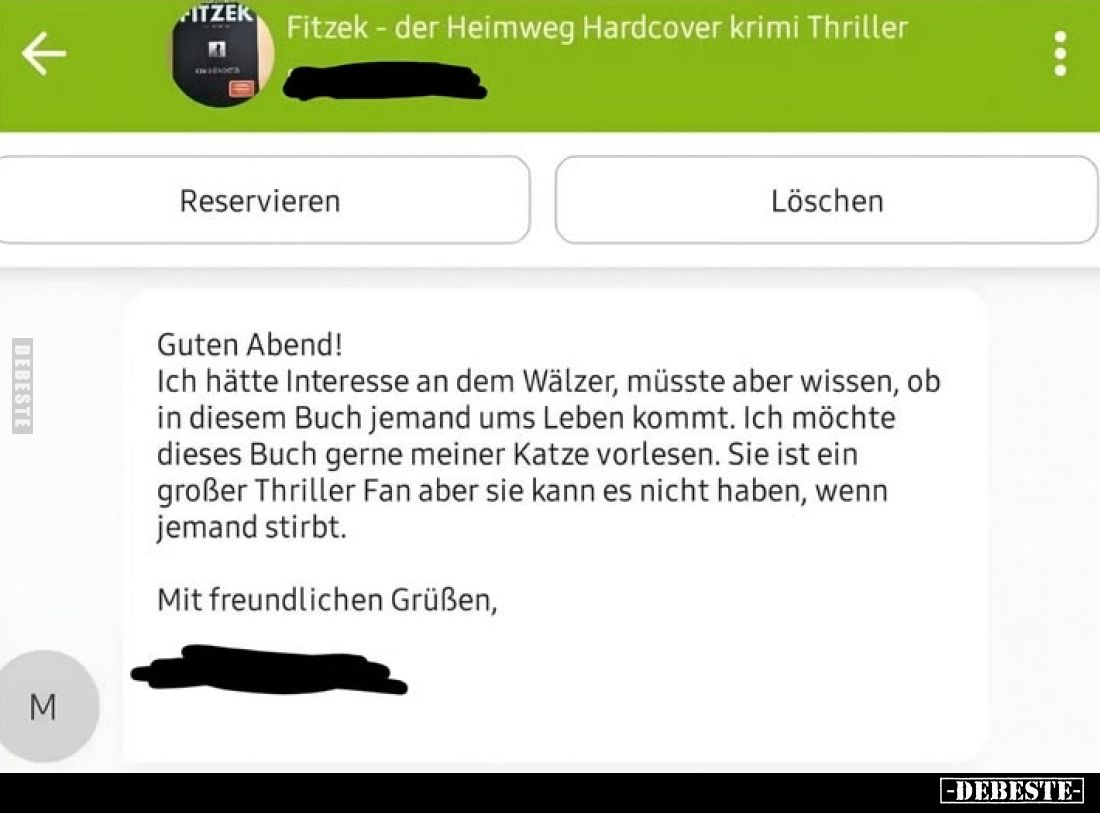Go back using the top-left arrow
Viewport: 1100px width, 813px height.
(x=43, y=54)
